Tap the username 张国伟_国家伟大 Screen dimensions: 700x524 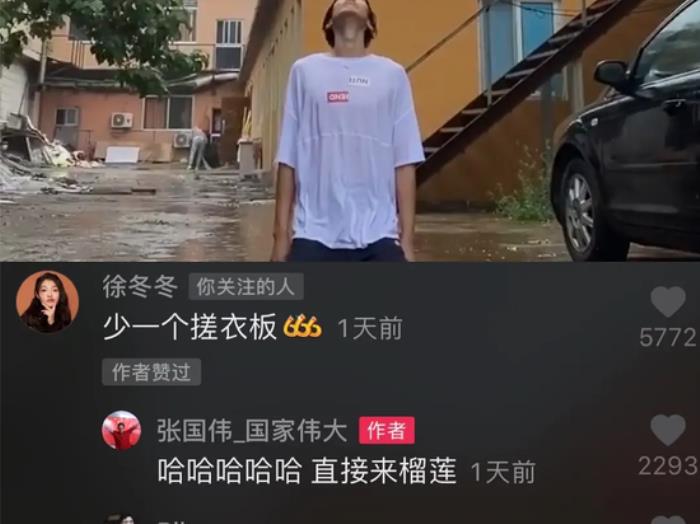tap(252, 431)
